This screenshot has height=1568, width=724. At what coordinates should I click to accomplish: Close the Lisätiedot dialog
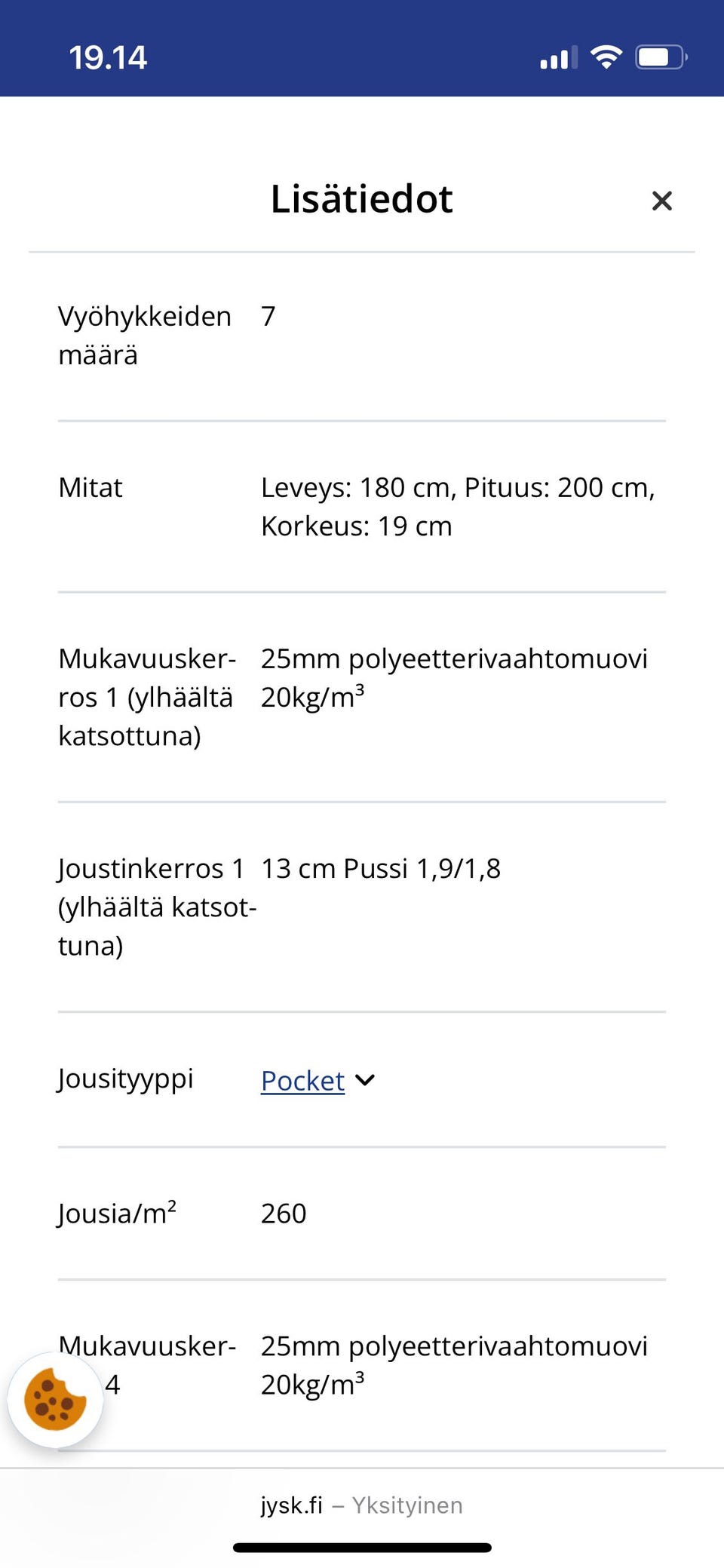click(x=661, y=201)
